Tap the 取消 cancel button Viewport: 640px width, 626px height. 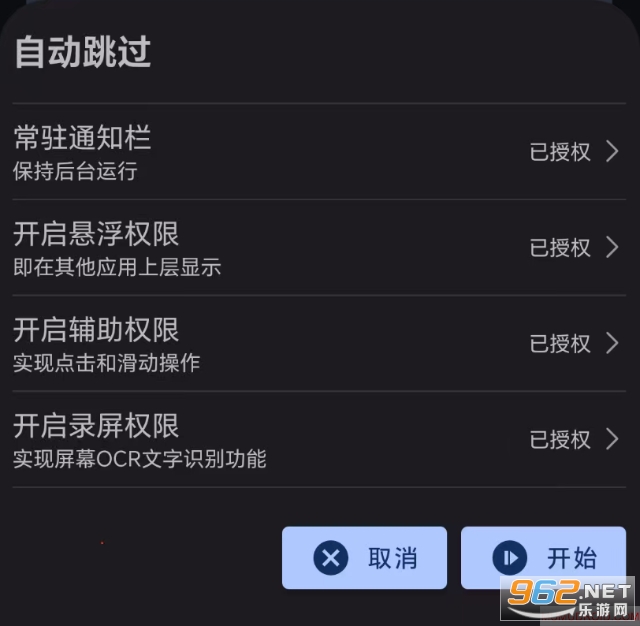tap(364, 558)
